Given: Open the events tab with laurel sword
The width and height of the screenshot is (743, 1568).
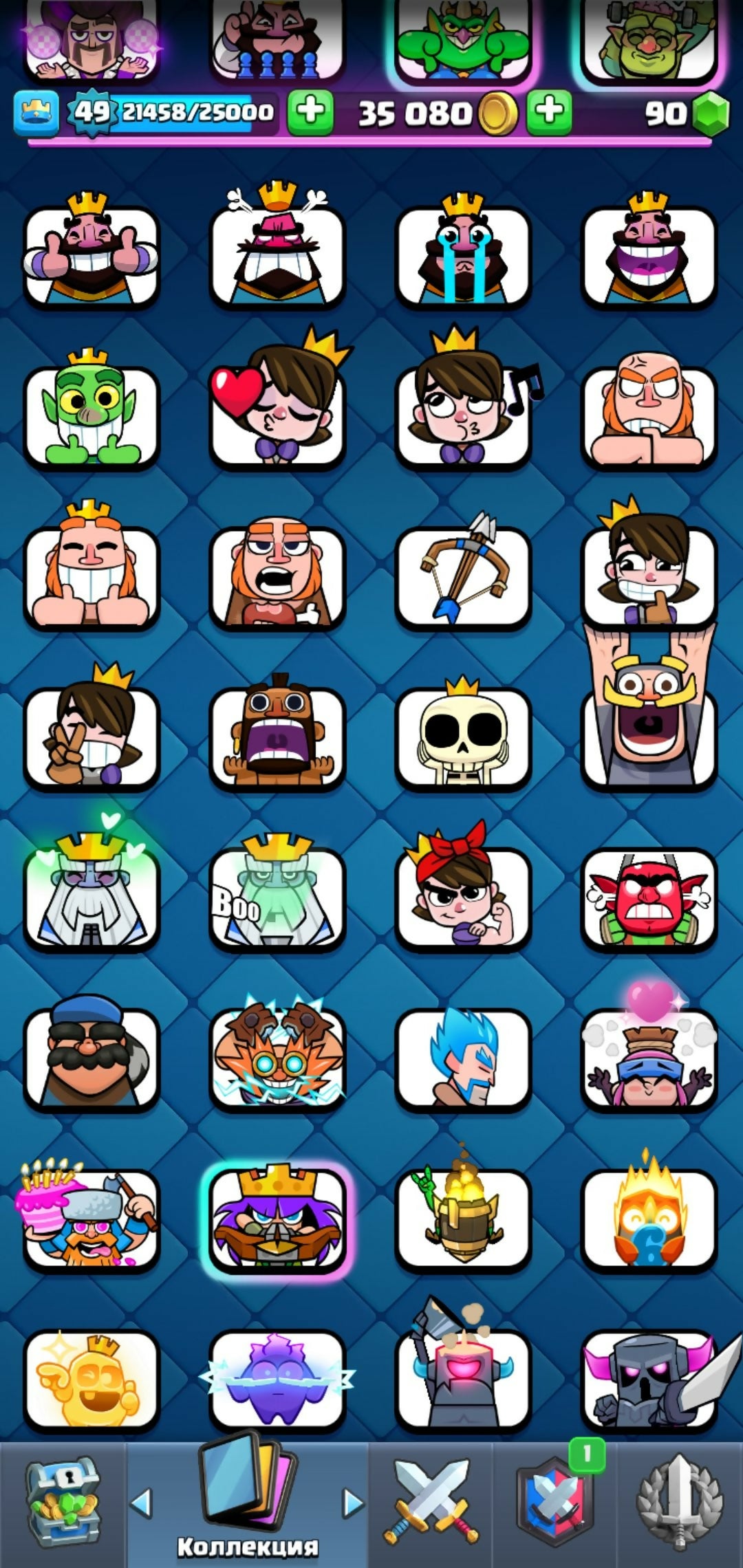Looking at the screenshot, I should click(680, 1503).
